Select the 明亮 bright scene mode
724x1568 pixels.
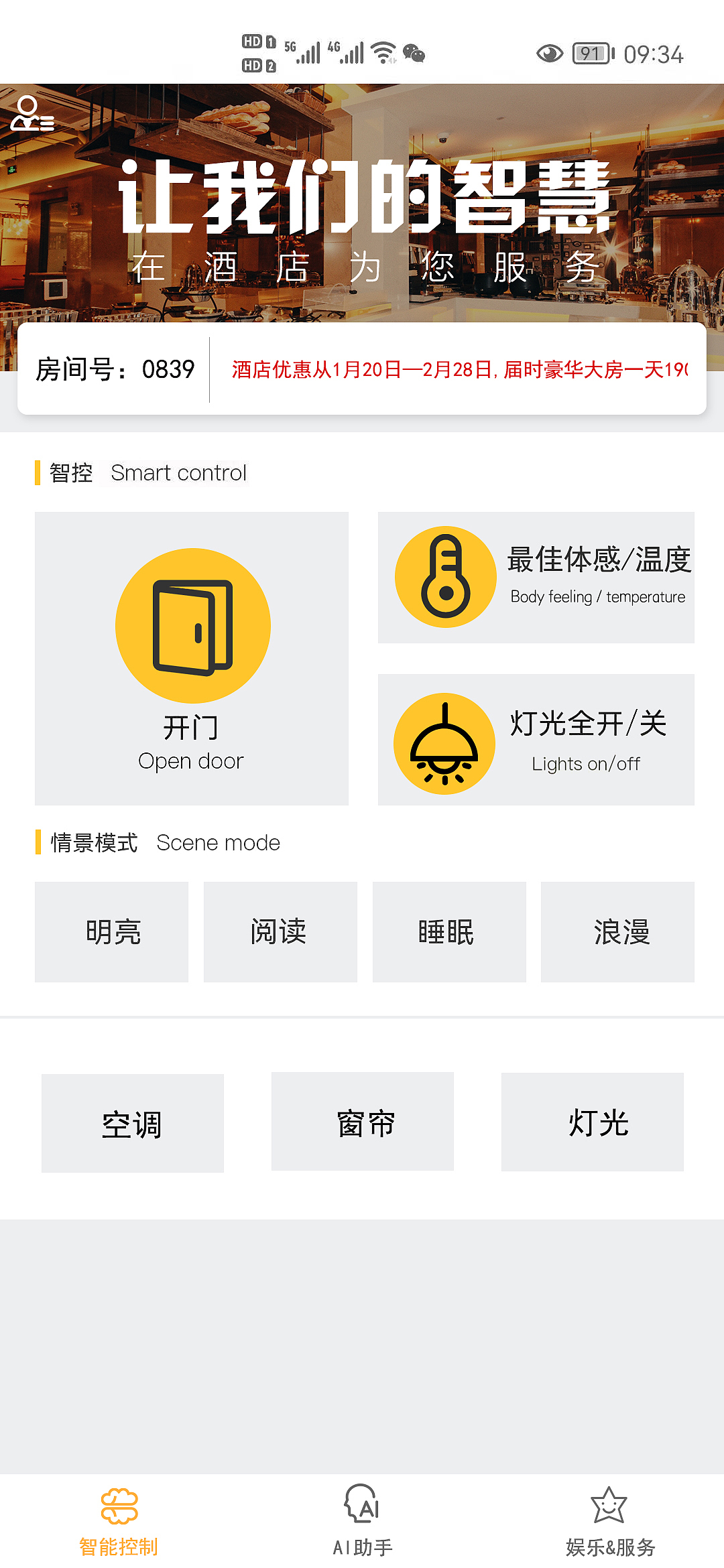pos(111,932)
